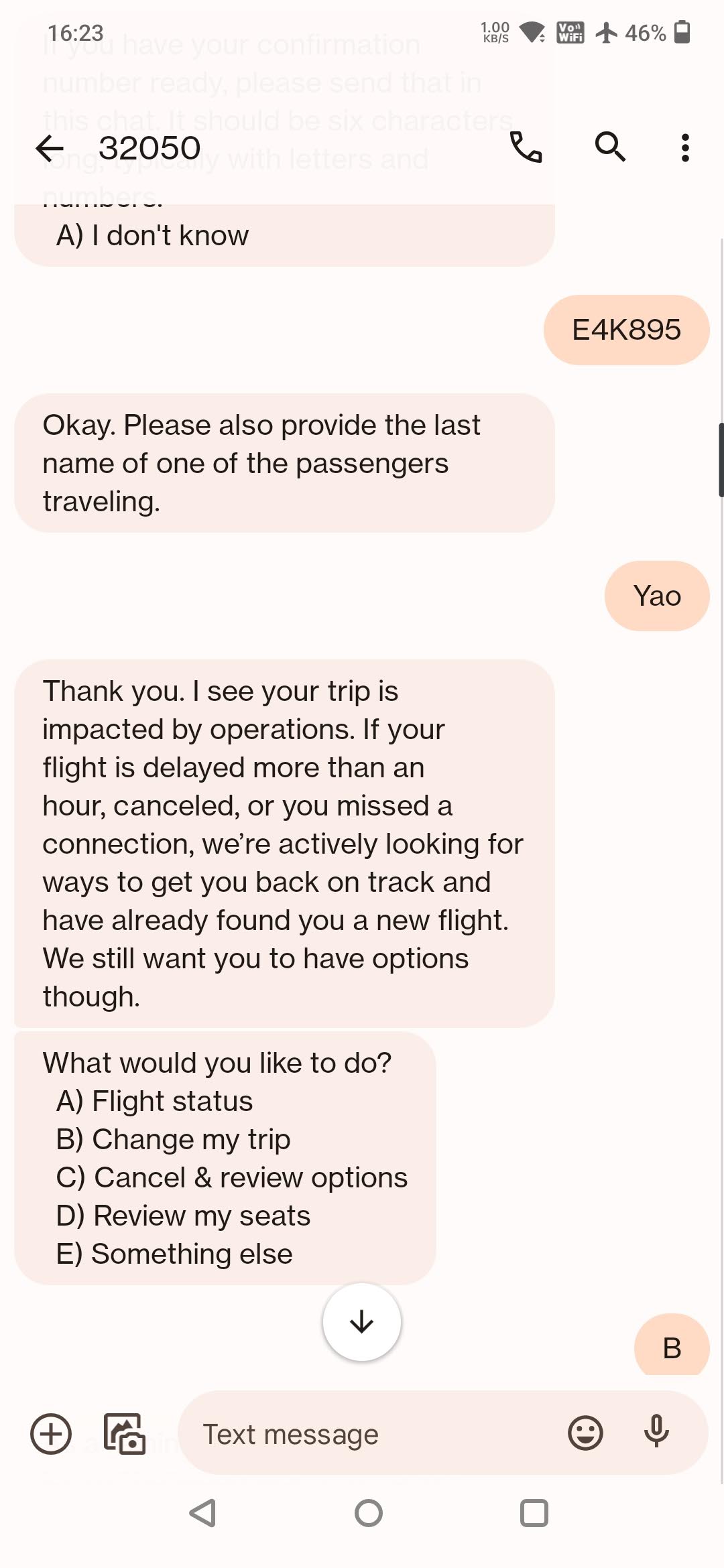Select the E4K895 message bubble
Viewport: 724px width, 1568px height.
(625, 328)
